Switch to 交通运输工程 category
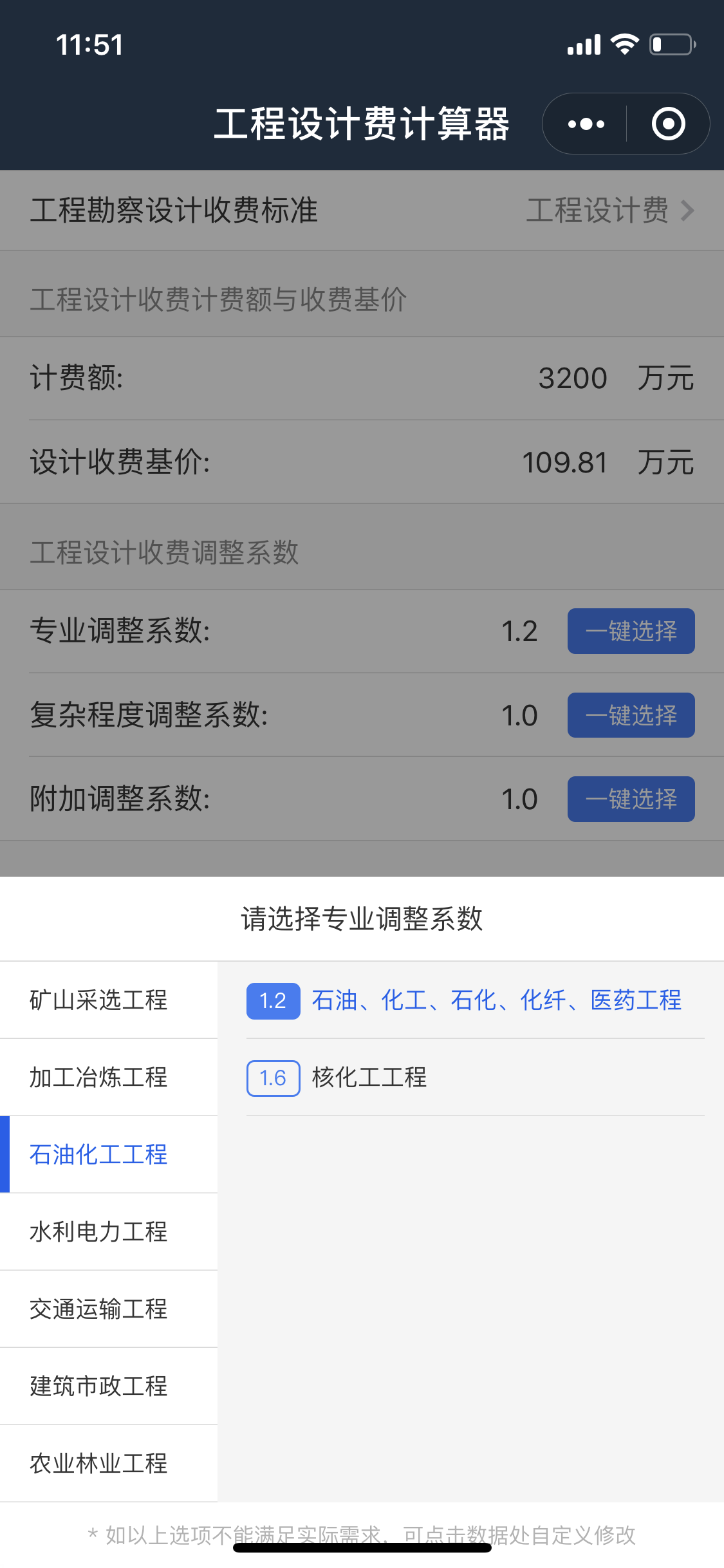Screen dimensions: 724x1568 coord(109,1309)
